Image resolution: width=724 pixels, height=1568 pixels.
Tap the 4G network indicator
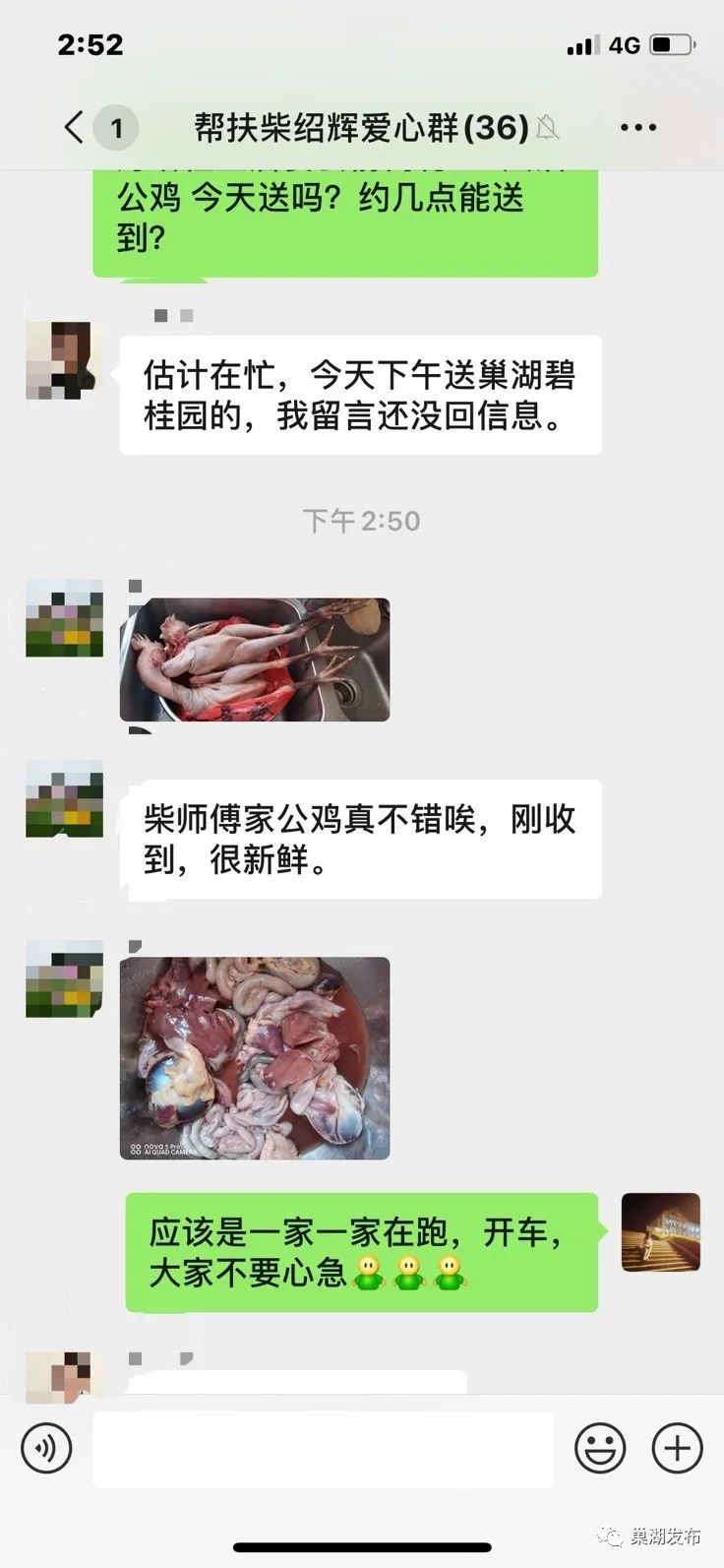627,43
